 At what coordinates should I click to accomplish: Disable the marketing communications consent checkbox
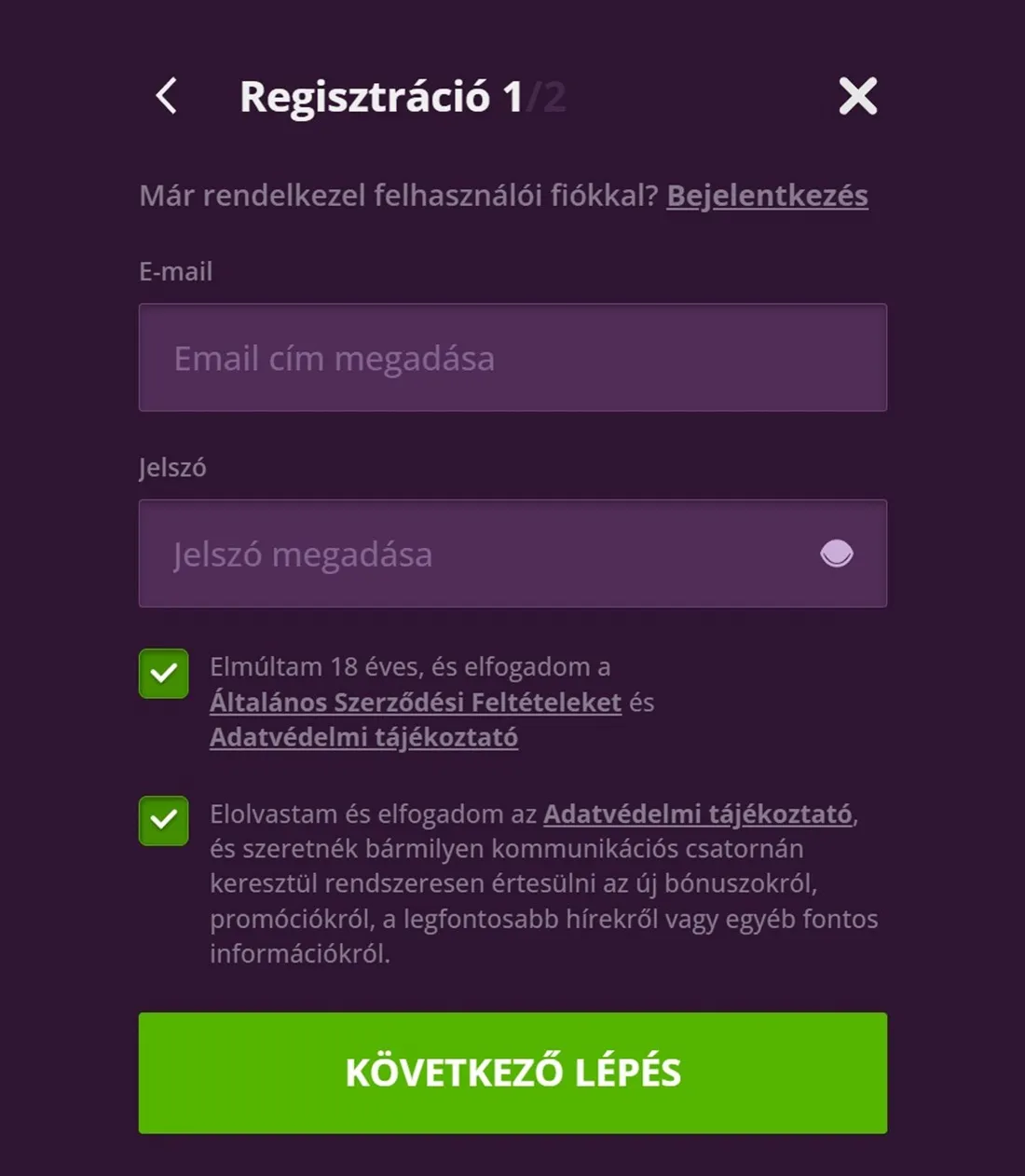[163, 821]
